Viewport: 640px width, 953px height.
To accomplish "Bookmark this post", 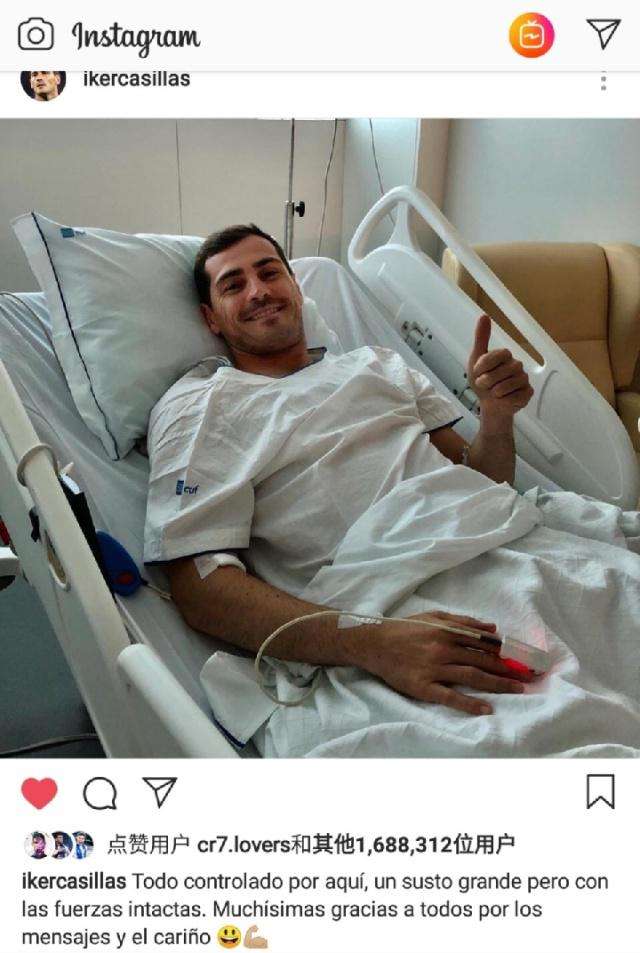I will point(600,792).
